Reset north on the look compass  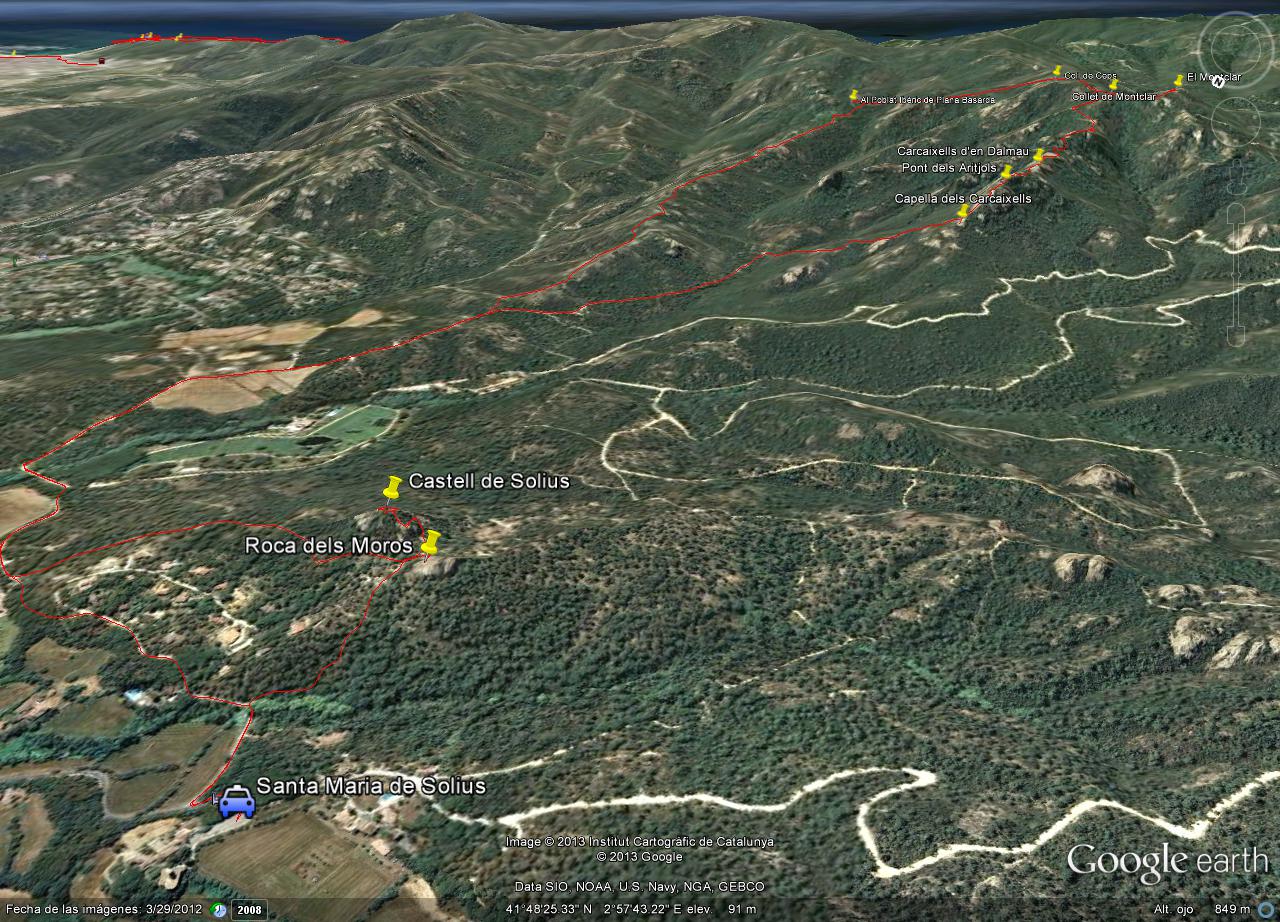[1218, 83]
